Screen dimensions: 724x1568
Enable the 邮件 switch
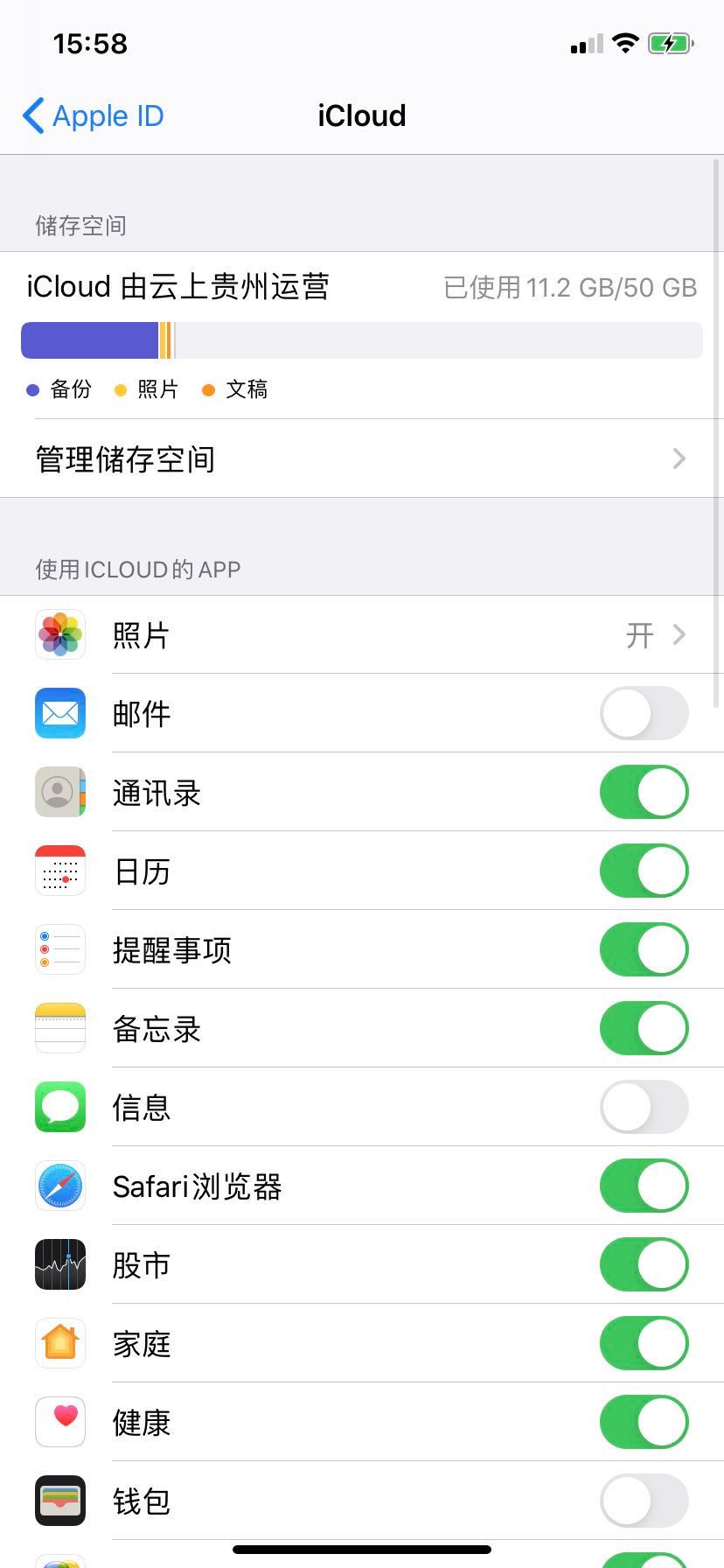click(x=644, y=713)
